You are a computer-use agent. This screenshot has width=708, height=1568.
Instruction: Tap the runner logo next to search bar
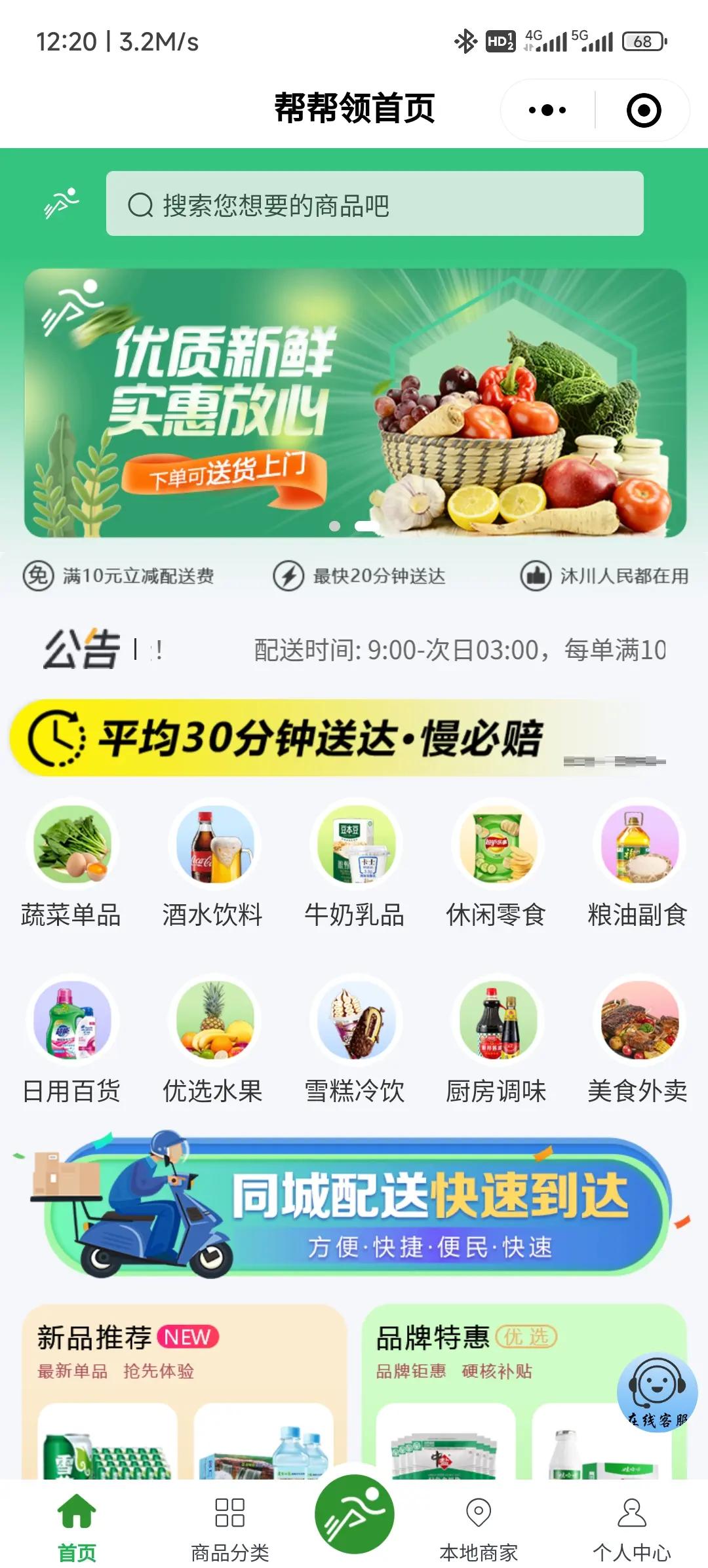62,204
